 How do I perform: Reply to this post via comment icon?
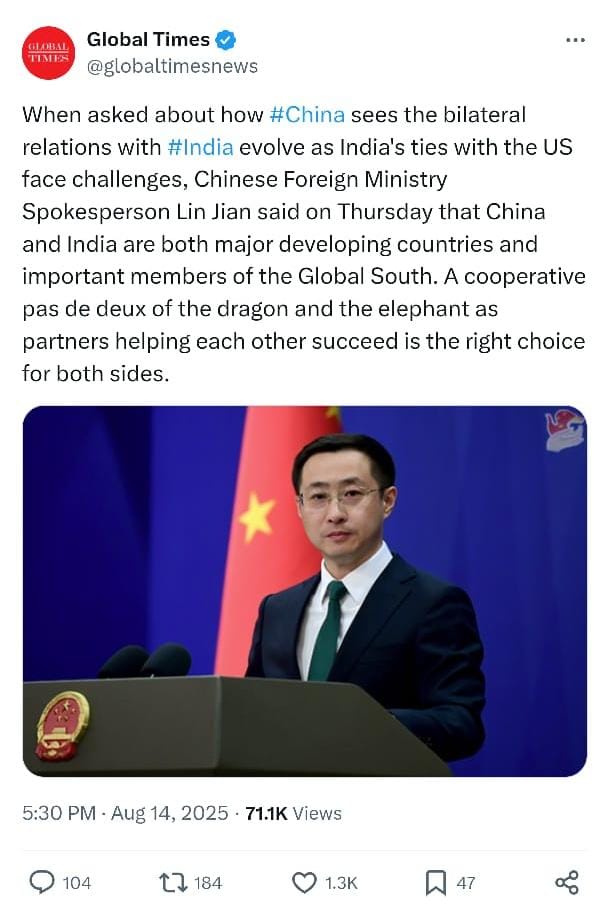[x=42, y=882]
